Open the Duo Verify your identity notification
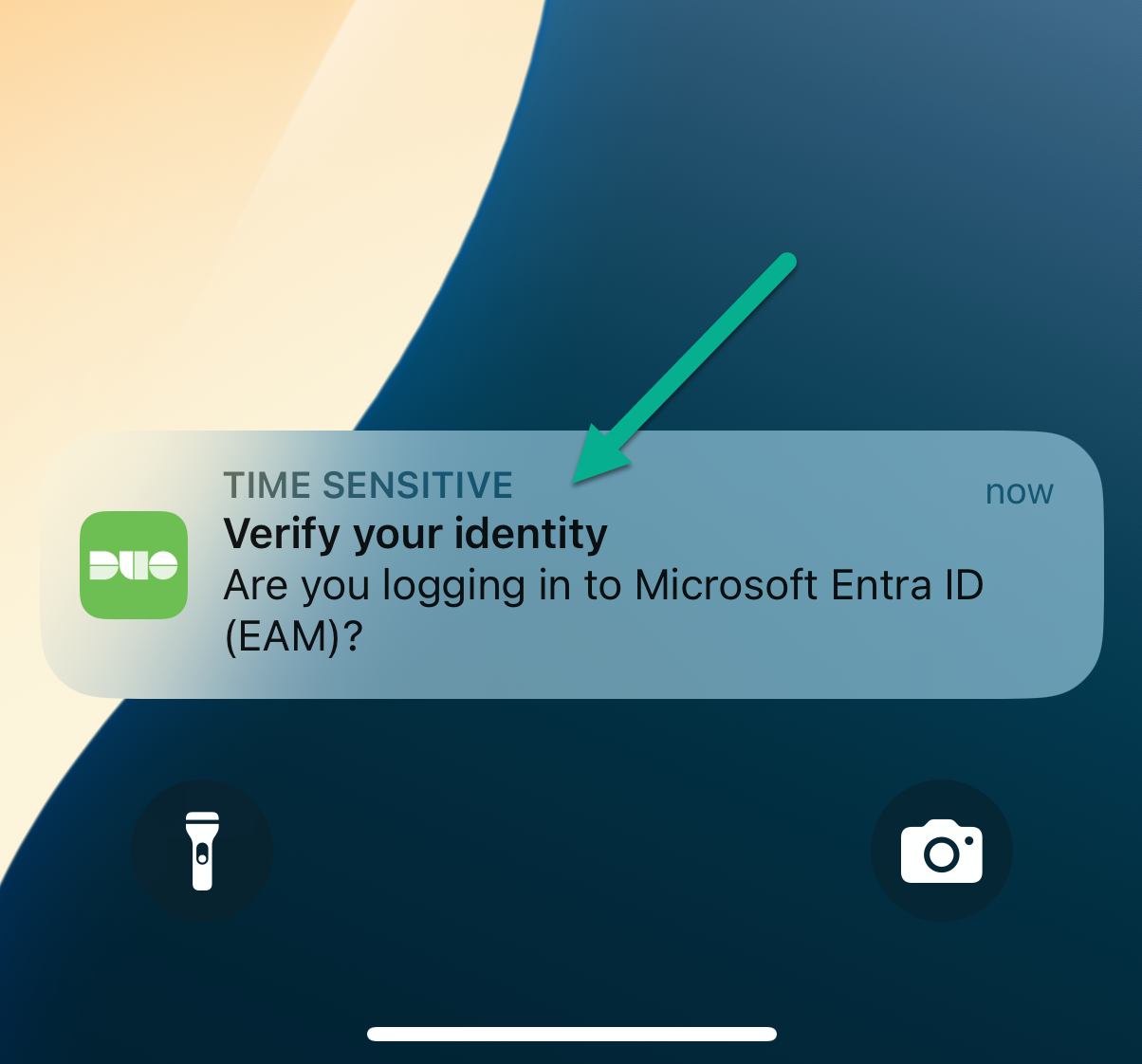Image resolution: width=1142 pixels, height=1064 pixels. 571,565
